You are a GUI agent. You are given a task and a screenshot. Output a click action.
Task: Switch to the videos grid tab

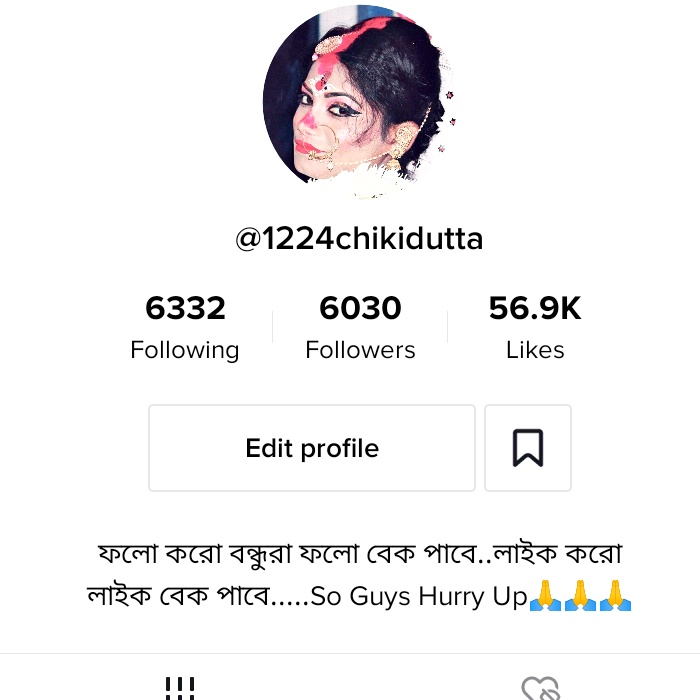coord(179,686)
